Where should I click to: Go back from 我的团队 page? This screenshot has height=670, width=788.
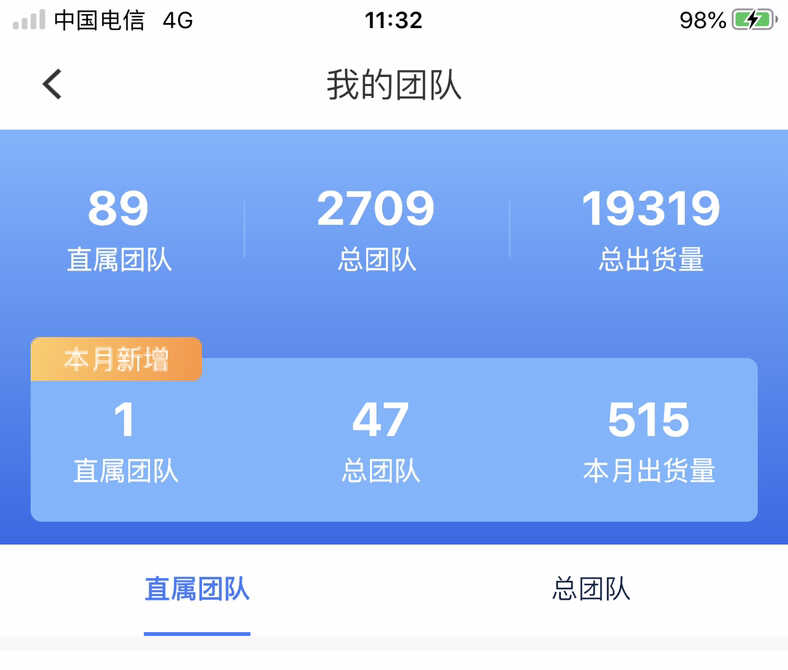pyautogui.click(x=52, y=84)
